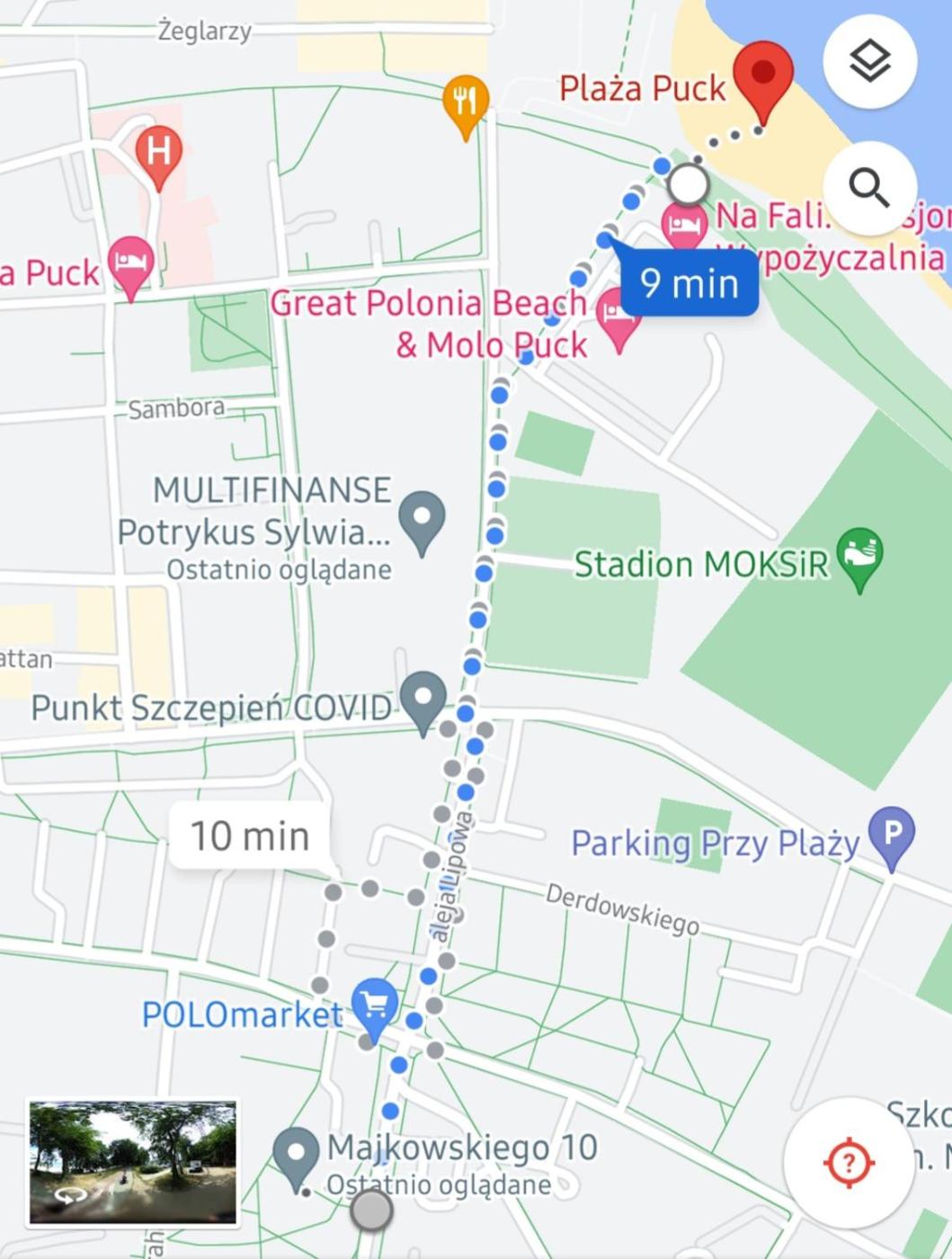
Task: Tap the hospital H marker
Action: pyautogui.click(x=159, y=152)
